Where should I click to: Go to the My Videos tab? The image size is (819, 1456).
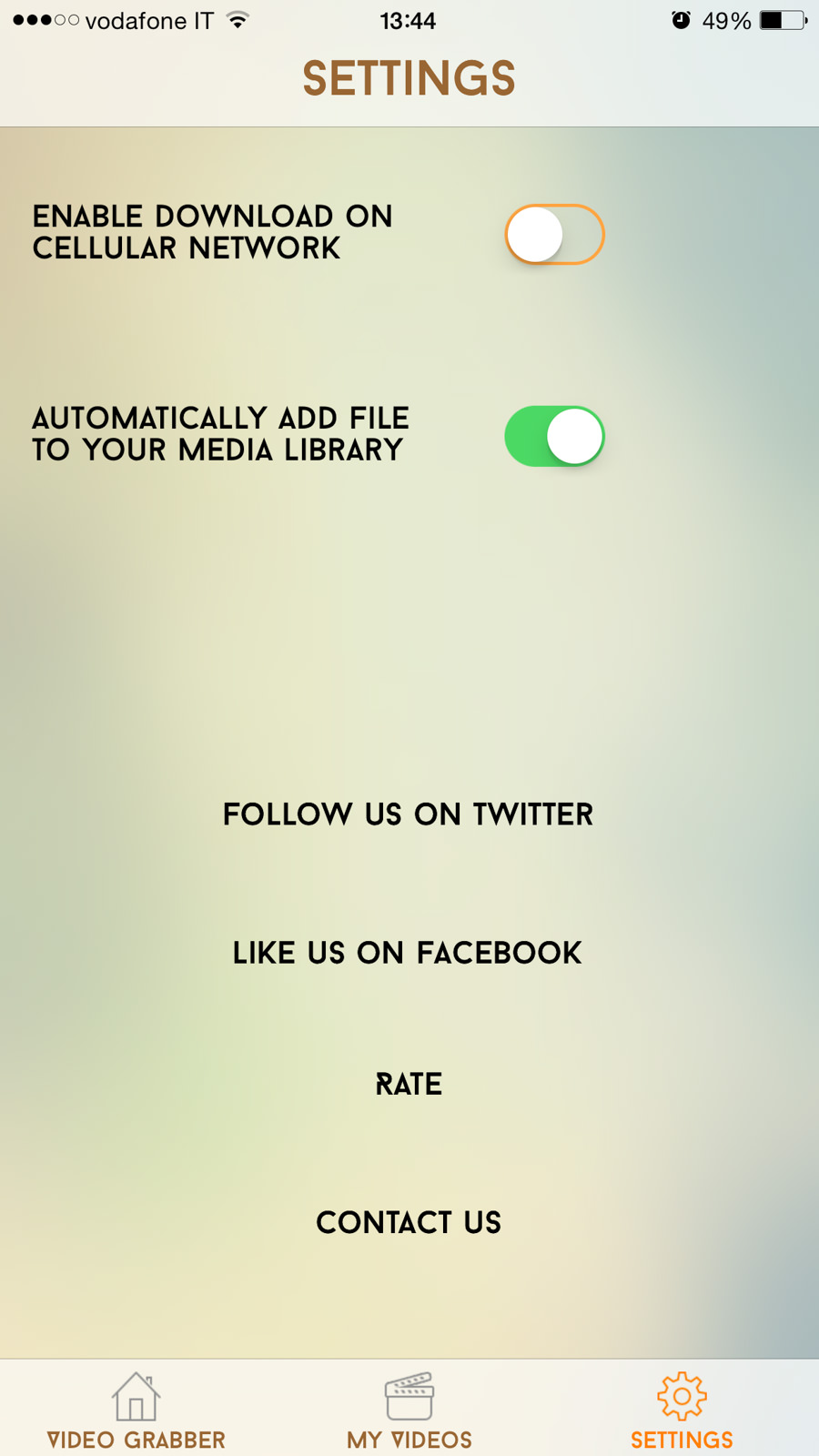pyautogui.click(x=409, y=1410)
